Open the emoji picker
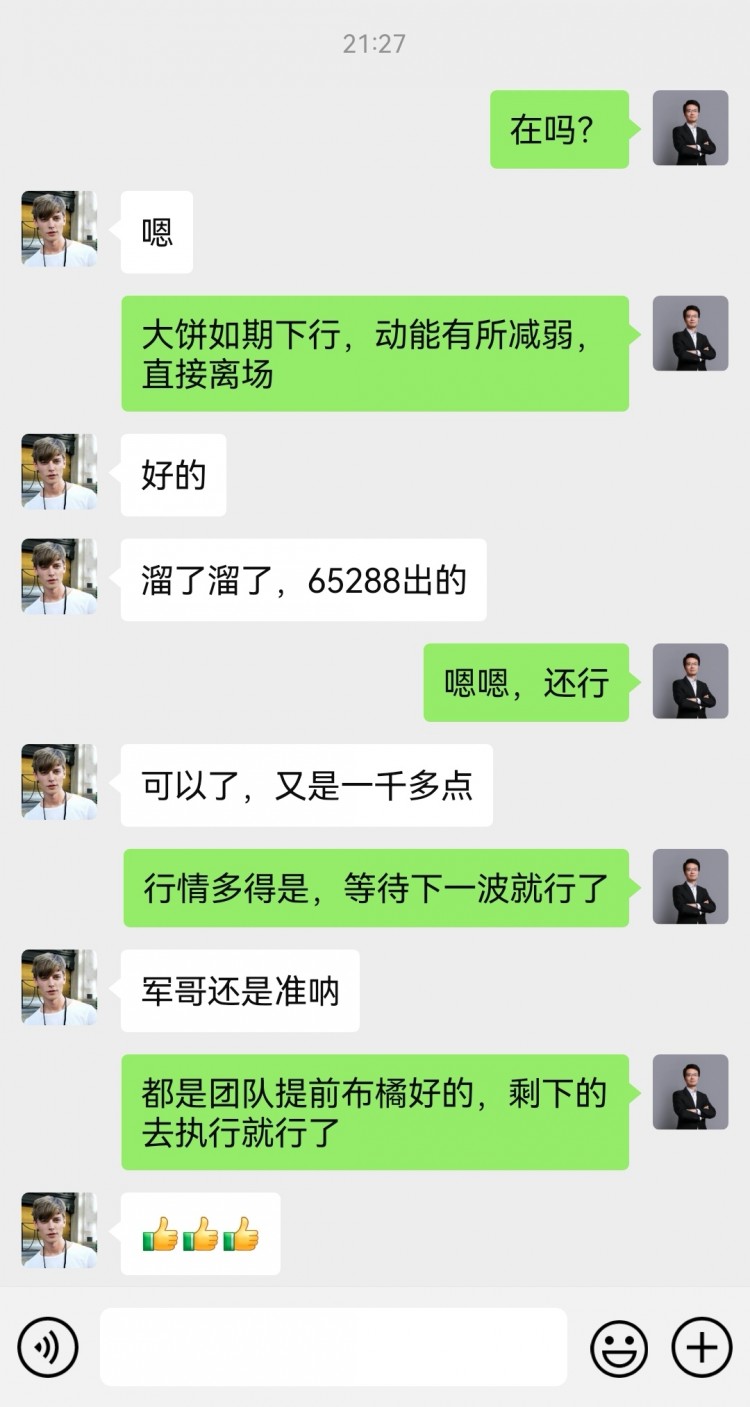Screen dimensions: 750x1407 coord(619,1347)
